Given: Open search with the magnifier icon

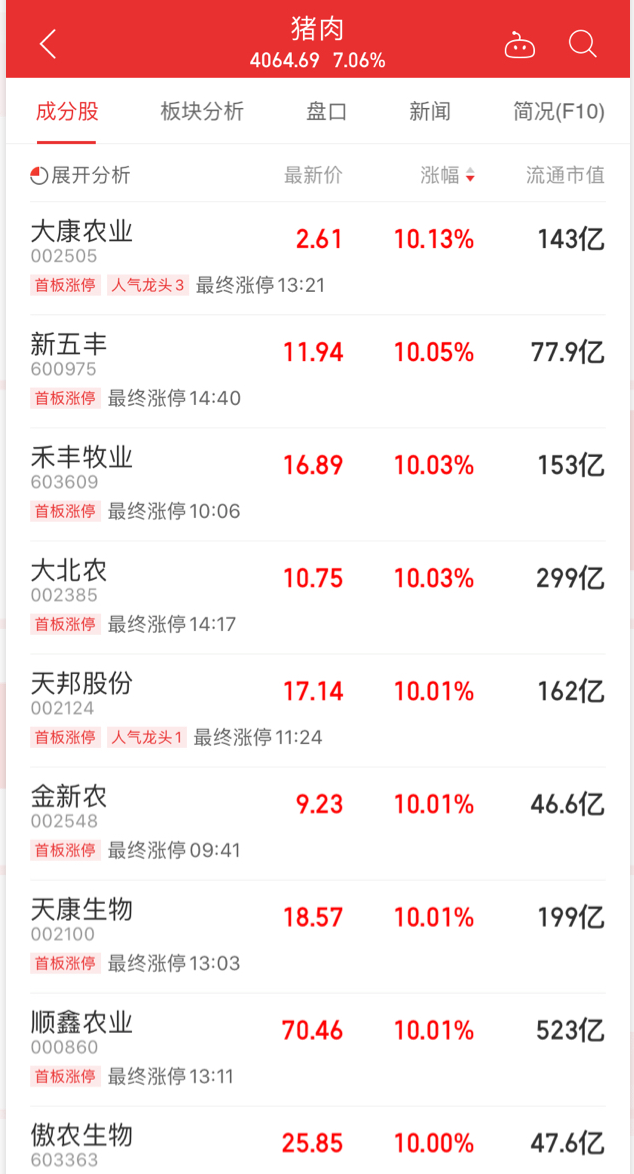Looking at the screenshot, I should coord(582,44).
